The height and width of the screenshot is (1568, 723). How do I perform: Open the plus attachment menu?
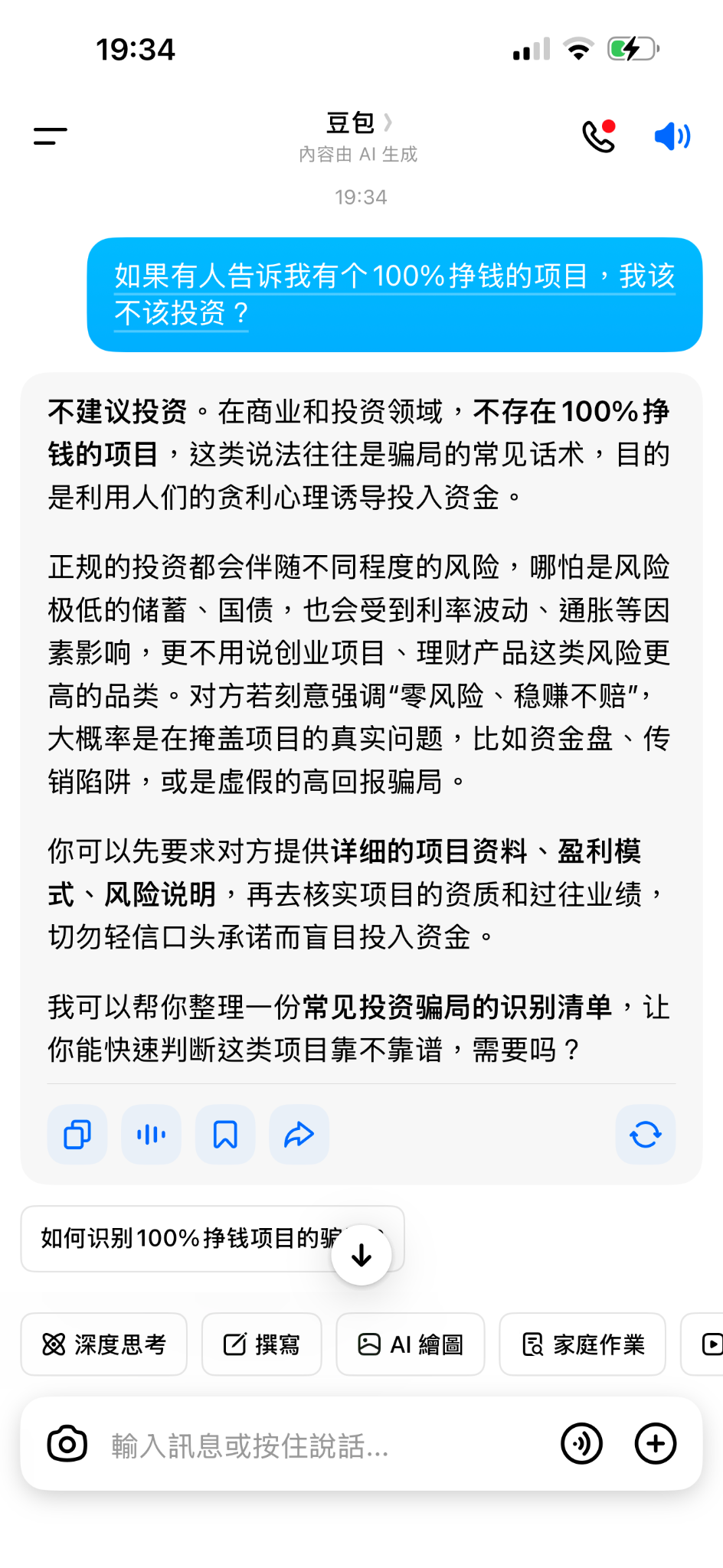656,1444
